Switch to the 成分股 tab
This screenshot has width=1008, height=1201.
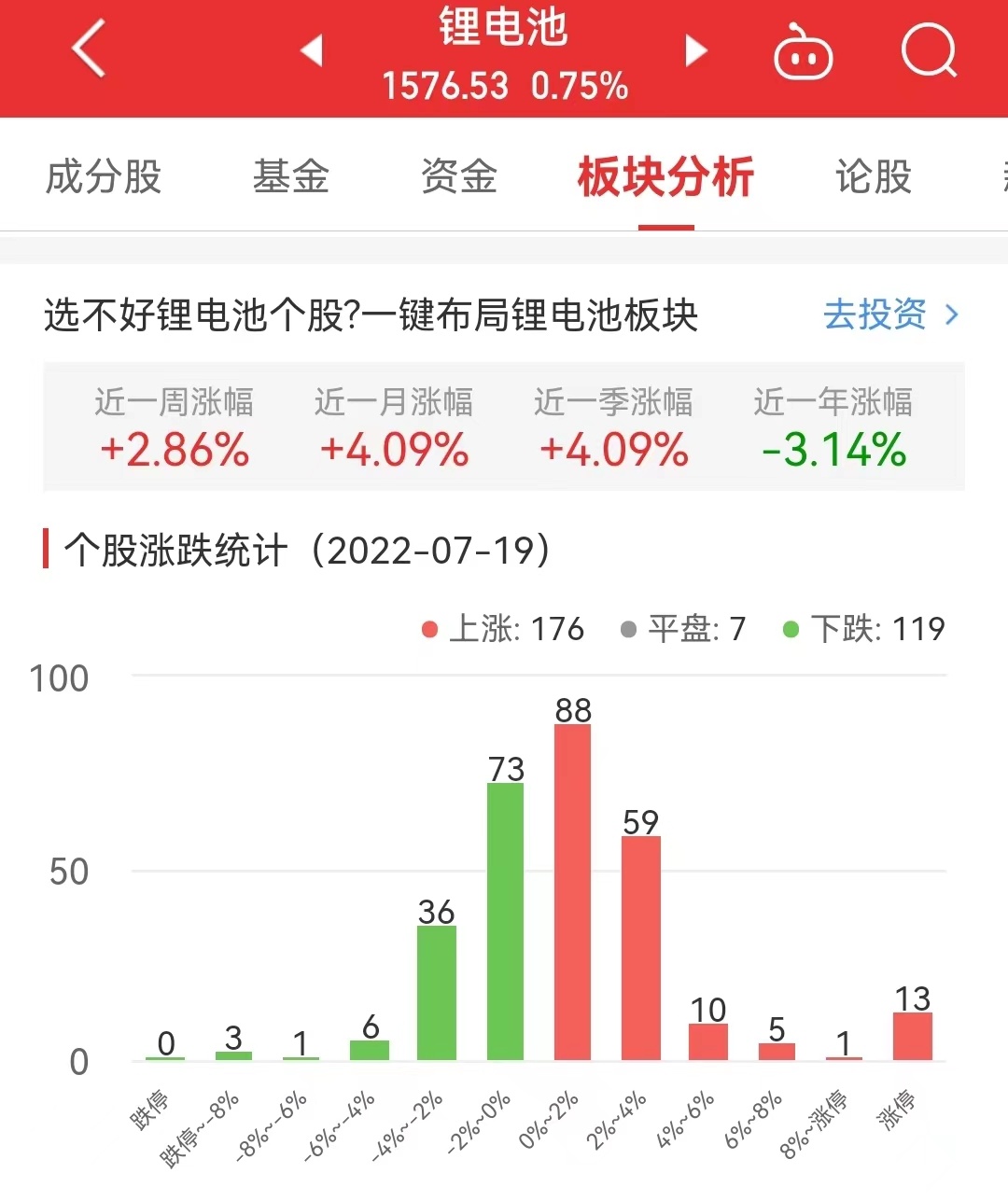tap(104, 176)
